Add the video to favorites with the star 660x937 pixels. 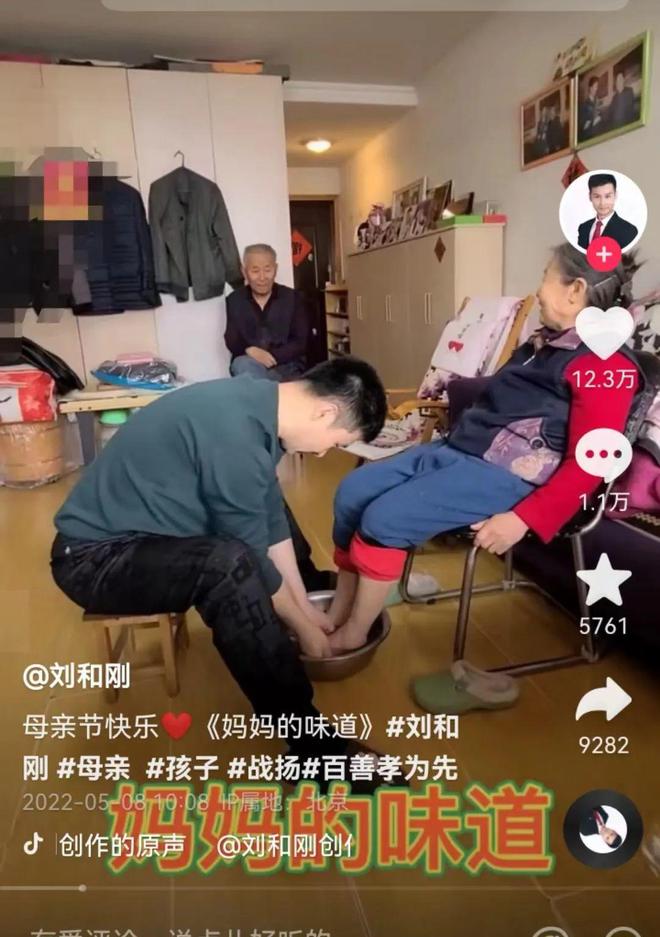(604, 581)
